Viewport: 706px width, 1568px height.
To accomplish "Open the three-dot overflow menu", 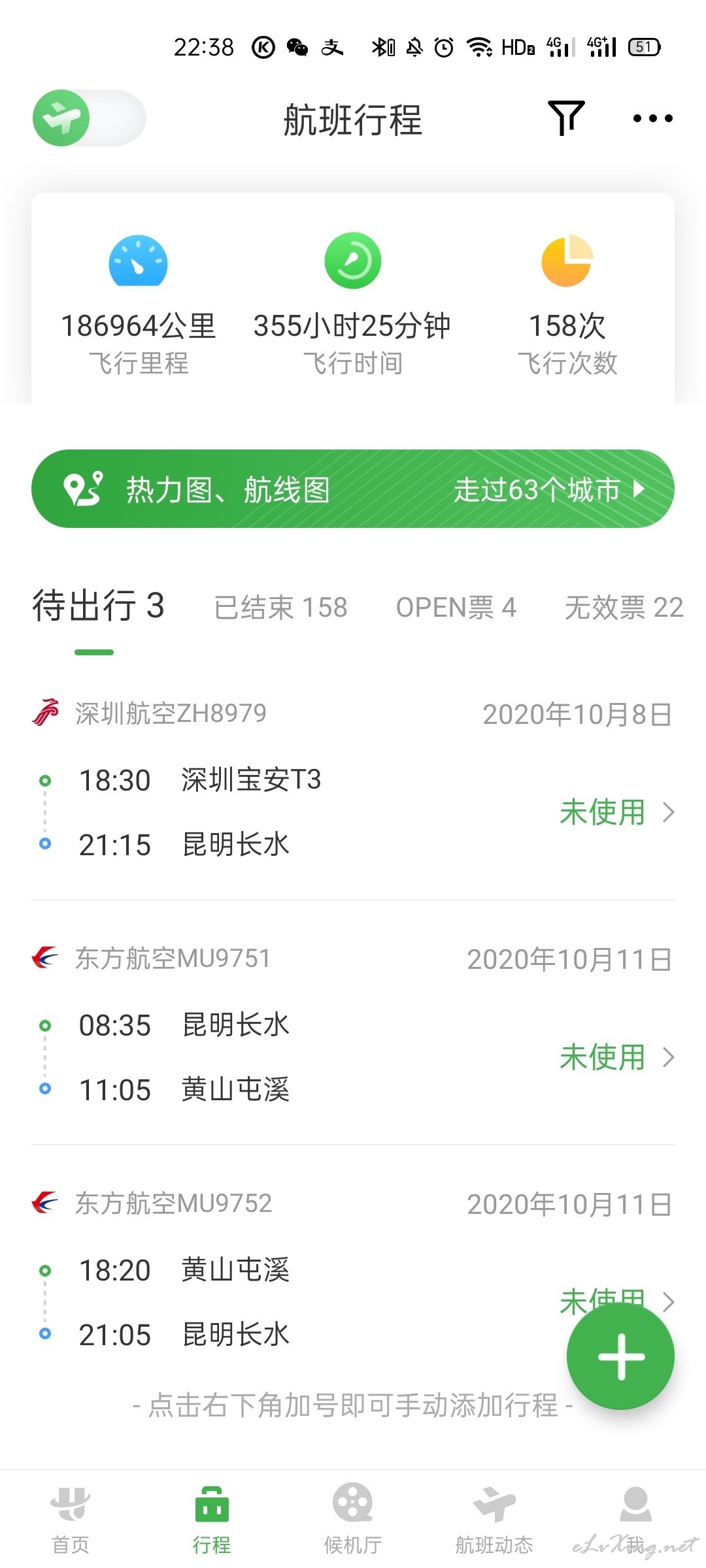I will coord(652,118).
